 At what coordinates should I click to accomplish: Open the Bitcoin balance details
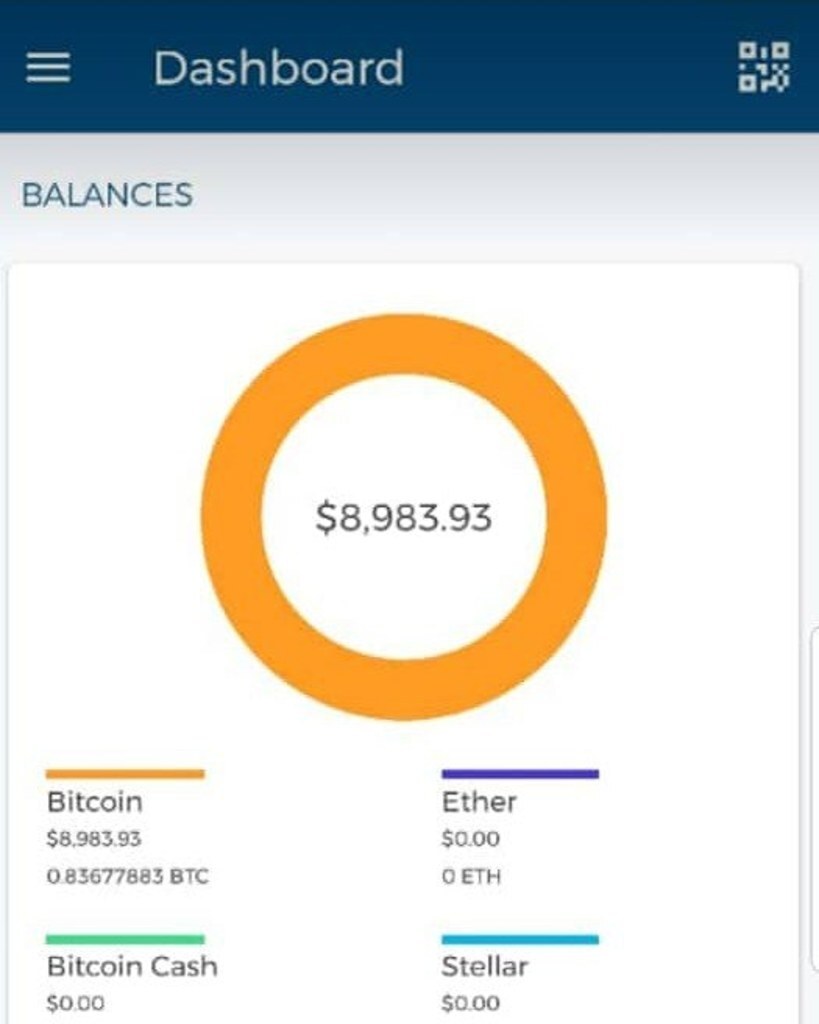95,802
